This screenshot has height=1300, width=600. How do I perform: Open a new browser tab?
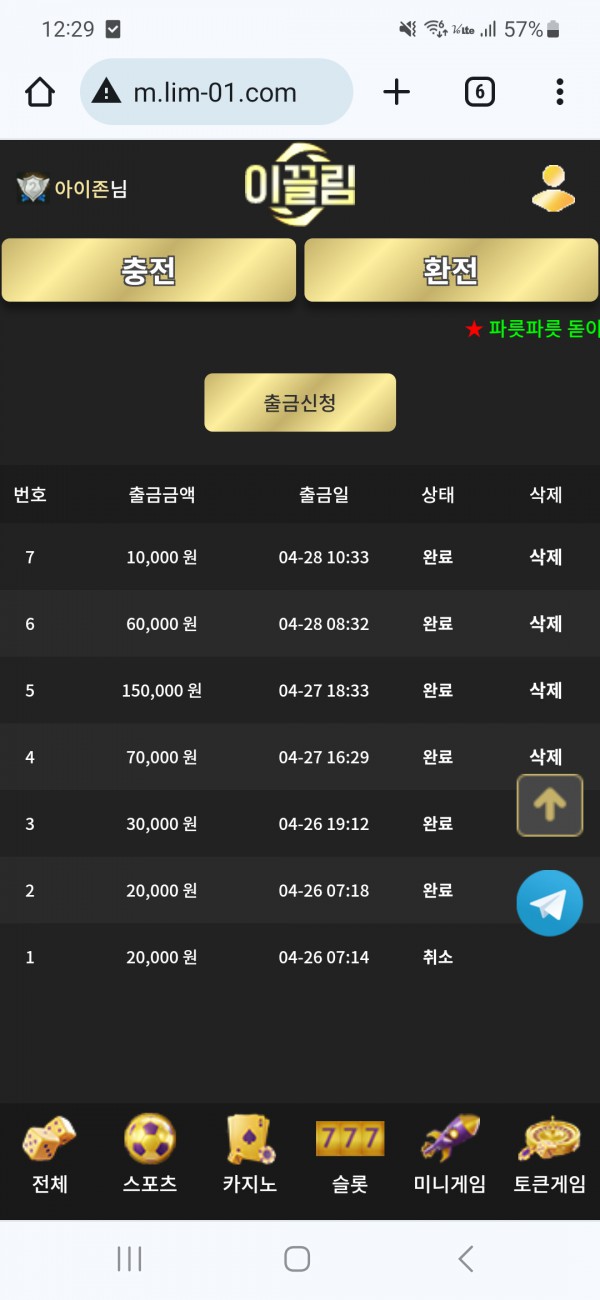(397, 92)
